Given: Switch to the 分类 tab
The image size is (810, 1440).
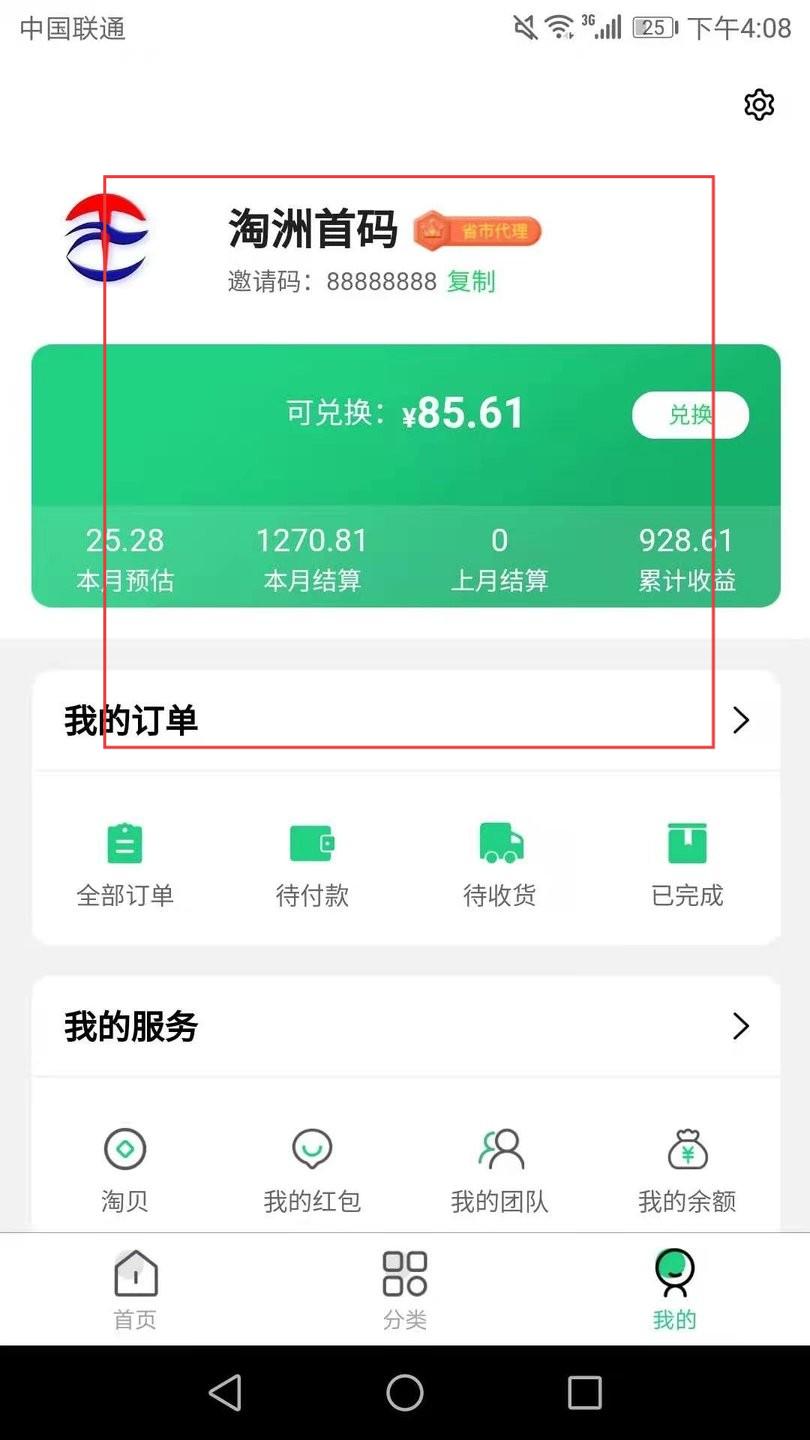Looking at the screenshot, I should coord(405,1289).
